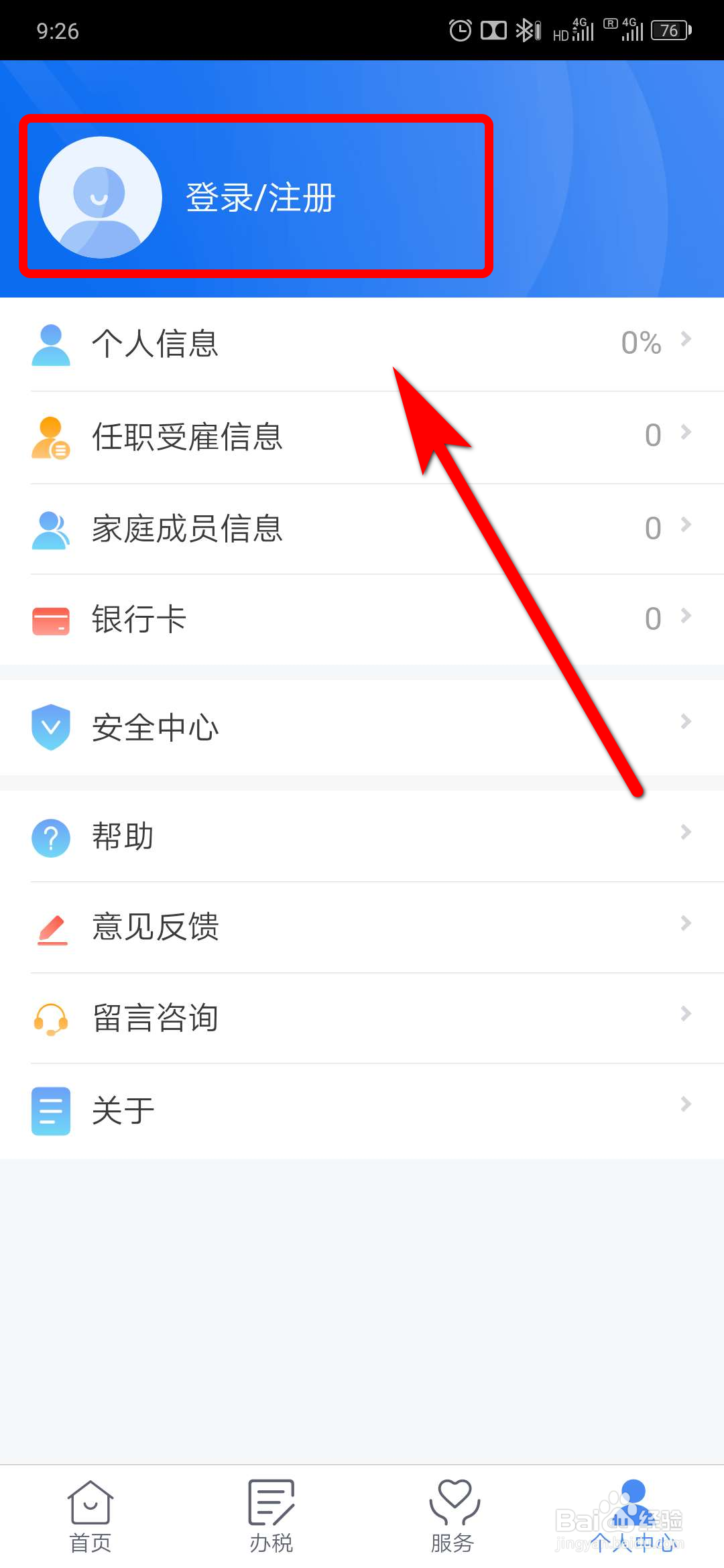724x1568 pixels.
Task: Expand the 银行卡 row chevron
Action: [685, 616]
